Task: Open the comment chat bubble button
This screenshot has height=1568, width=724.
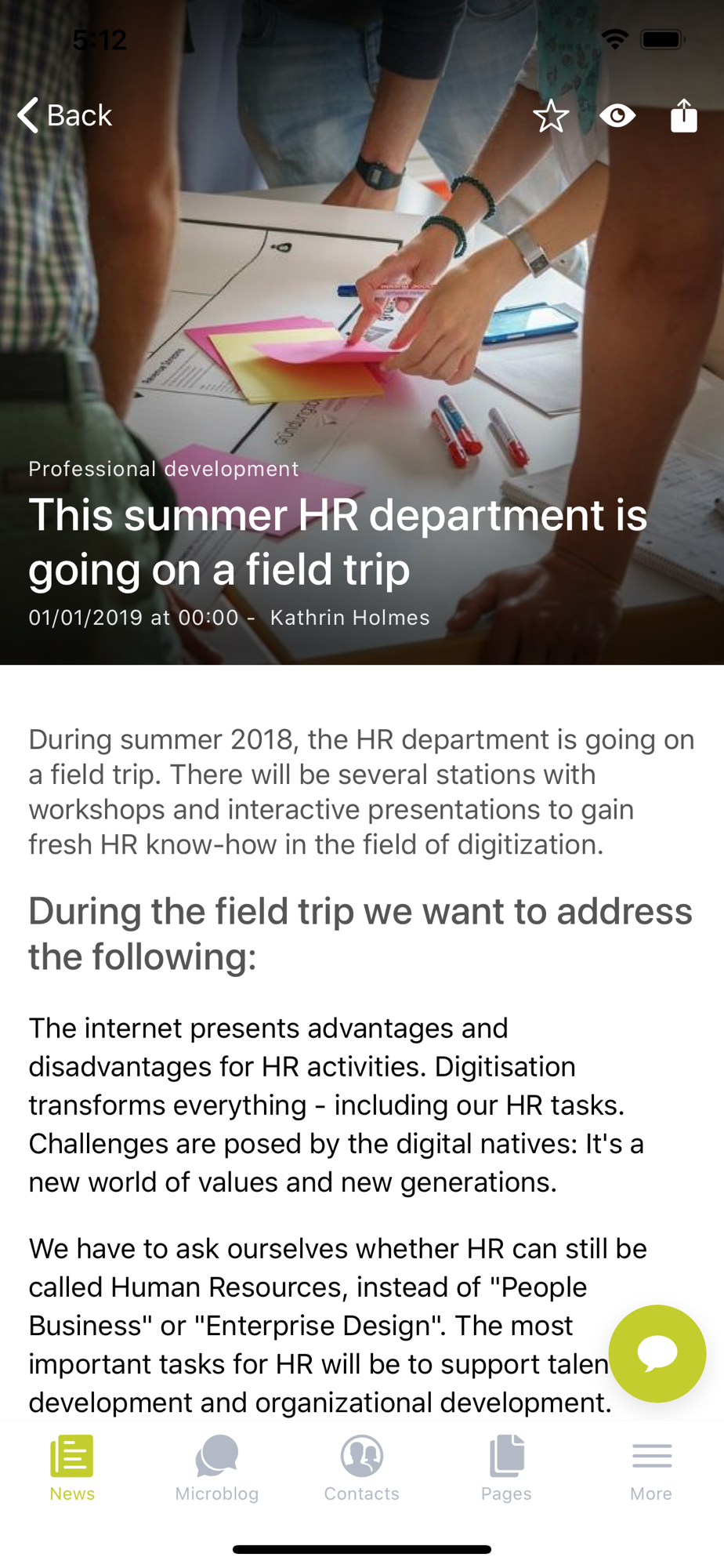Action: pos(657,1353)
